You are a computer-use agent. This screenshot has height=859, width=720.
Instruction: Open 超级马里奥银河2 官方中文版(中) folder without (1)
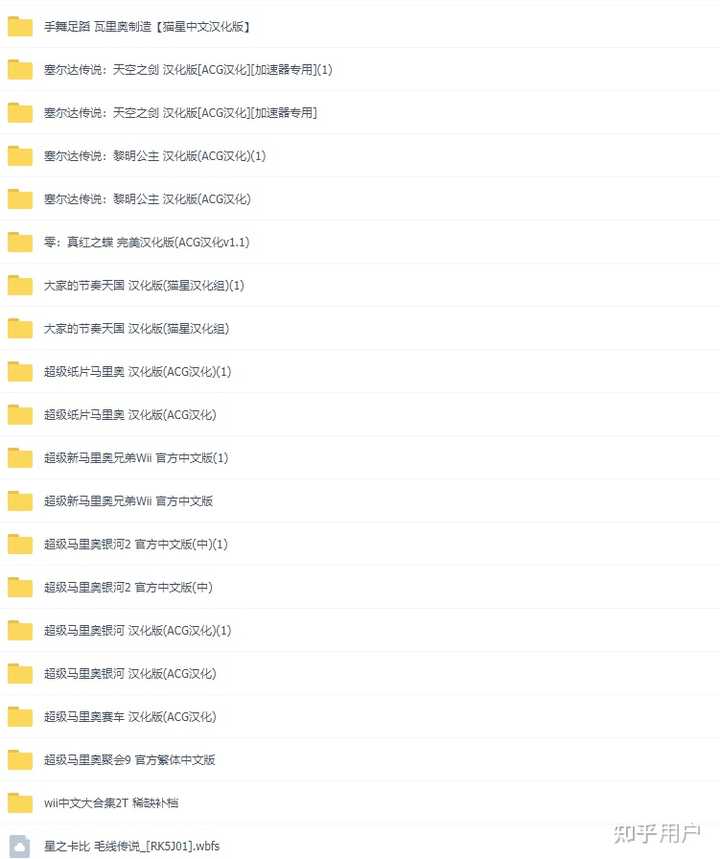(128, 587)
